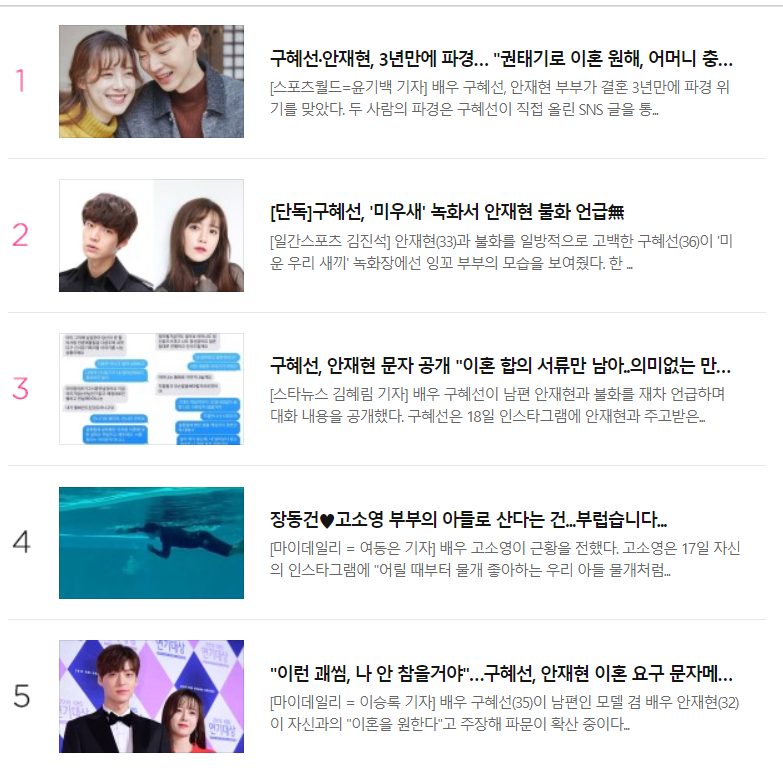Tap the awards-ceremony photo thumbnail of rank 5
The image size is (783, 773).
pos(151,696)
